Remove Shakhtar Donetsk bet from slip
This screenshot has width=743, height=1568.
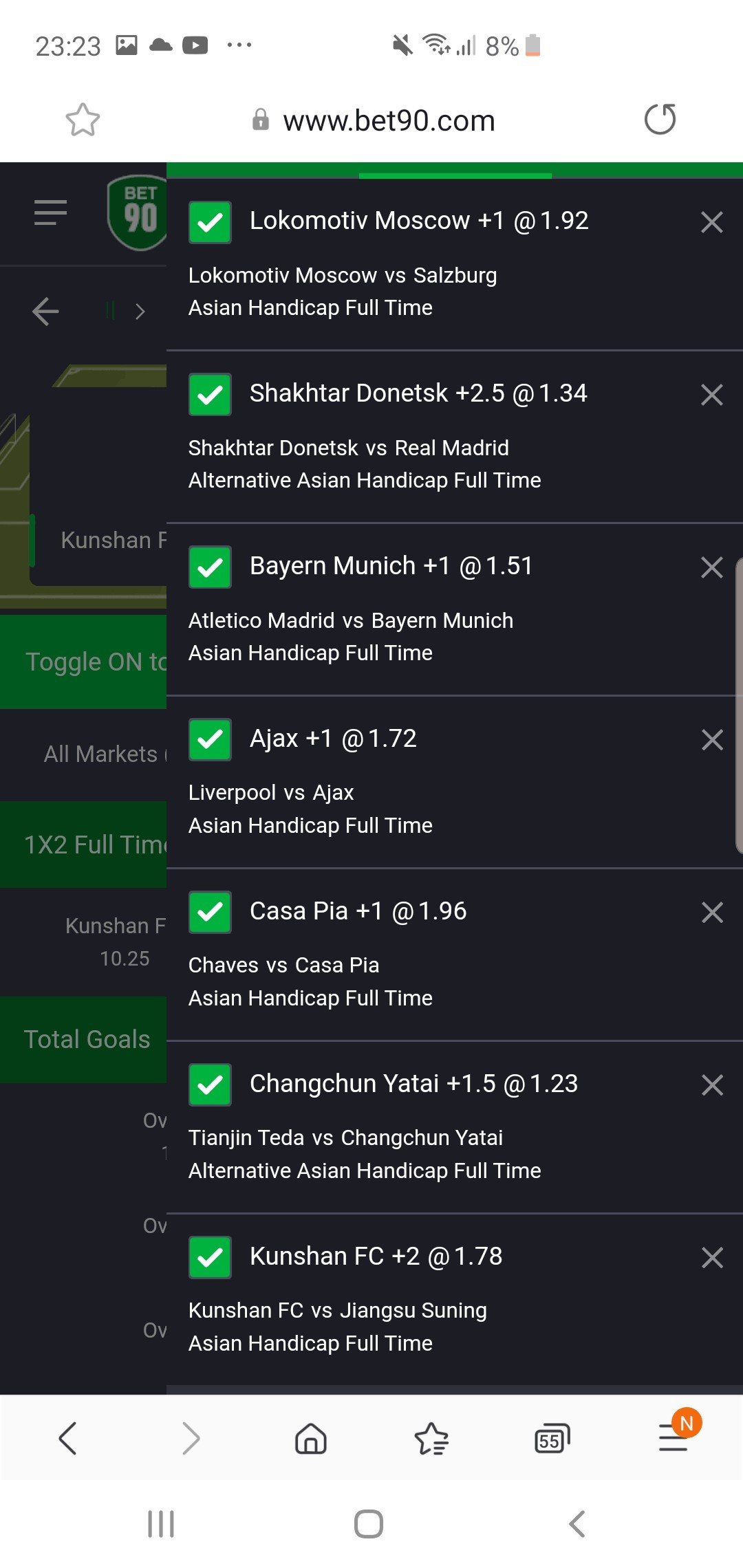[711, 395]
